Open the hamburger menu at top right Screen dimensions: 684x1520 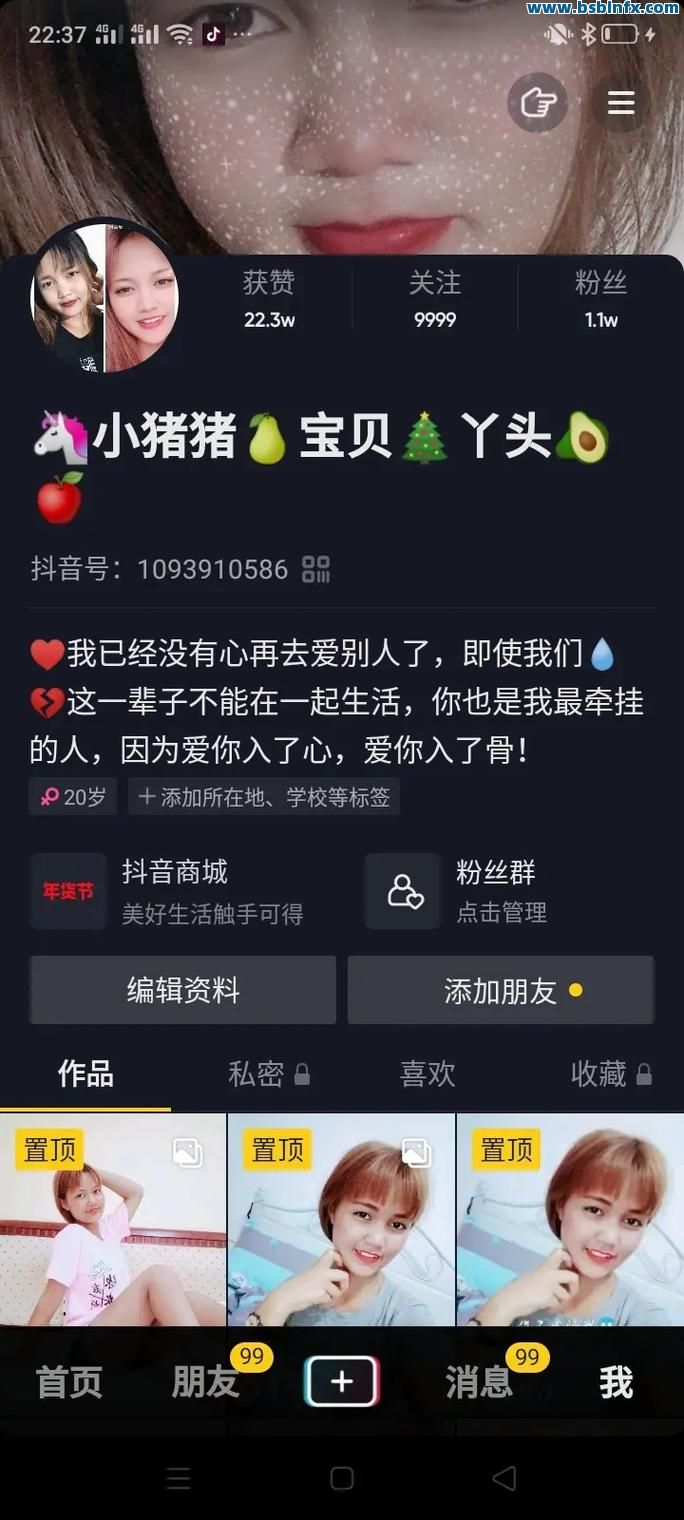click(x=621, y=103)
